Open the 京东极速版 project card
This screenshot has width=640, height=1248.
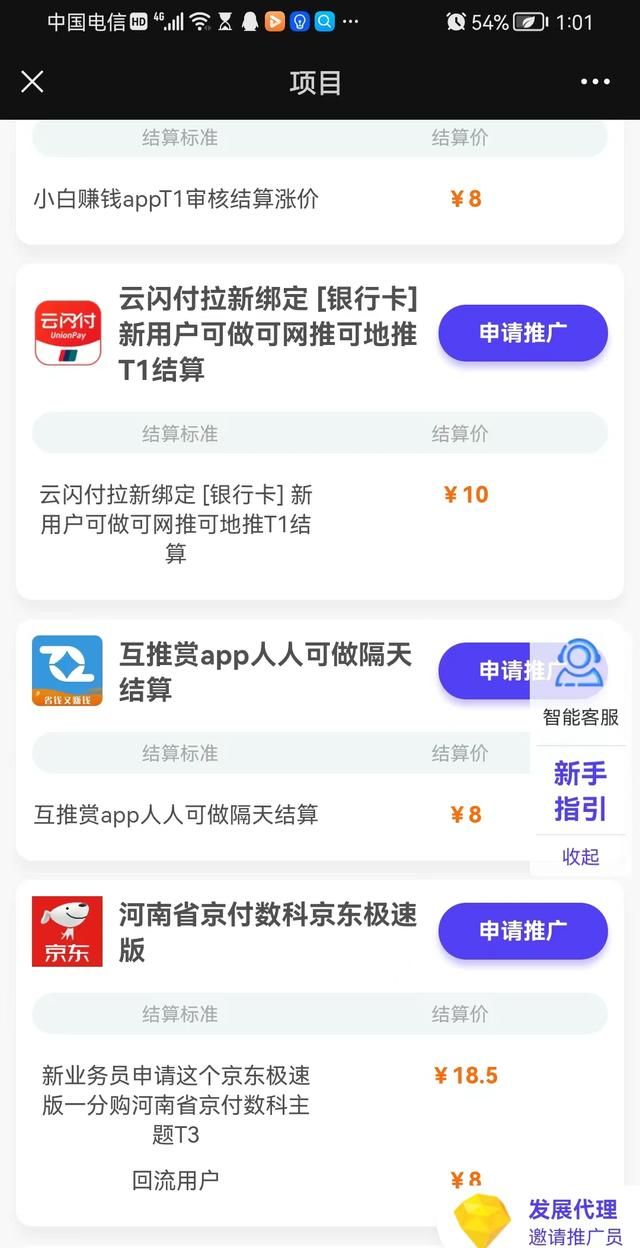[267, 931]
